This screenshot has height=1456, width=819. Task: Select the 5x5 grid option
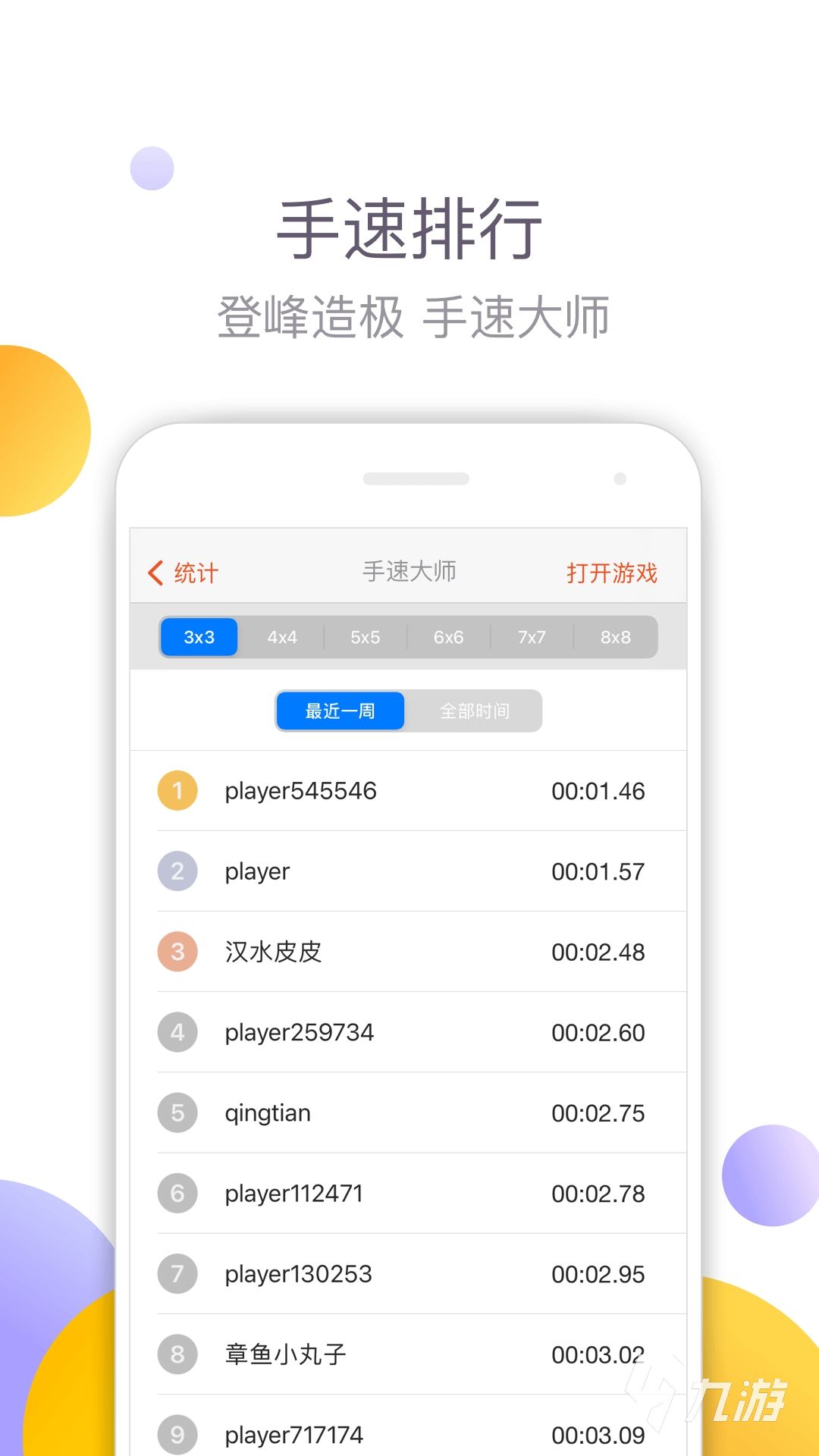tap(365, 637)
